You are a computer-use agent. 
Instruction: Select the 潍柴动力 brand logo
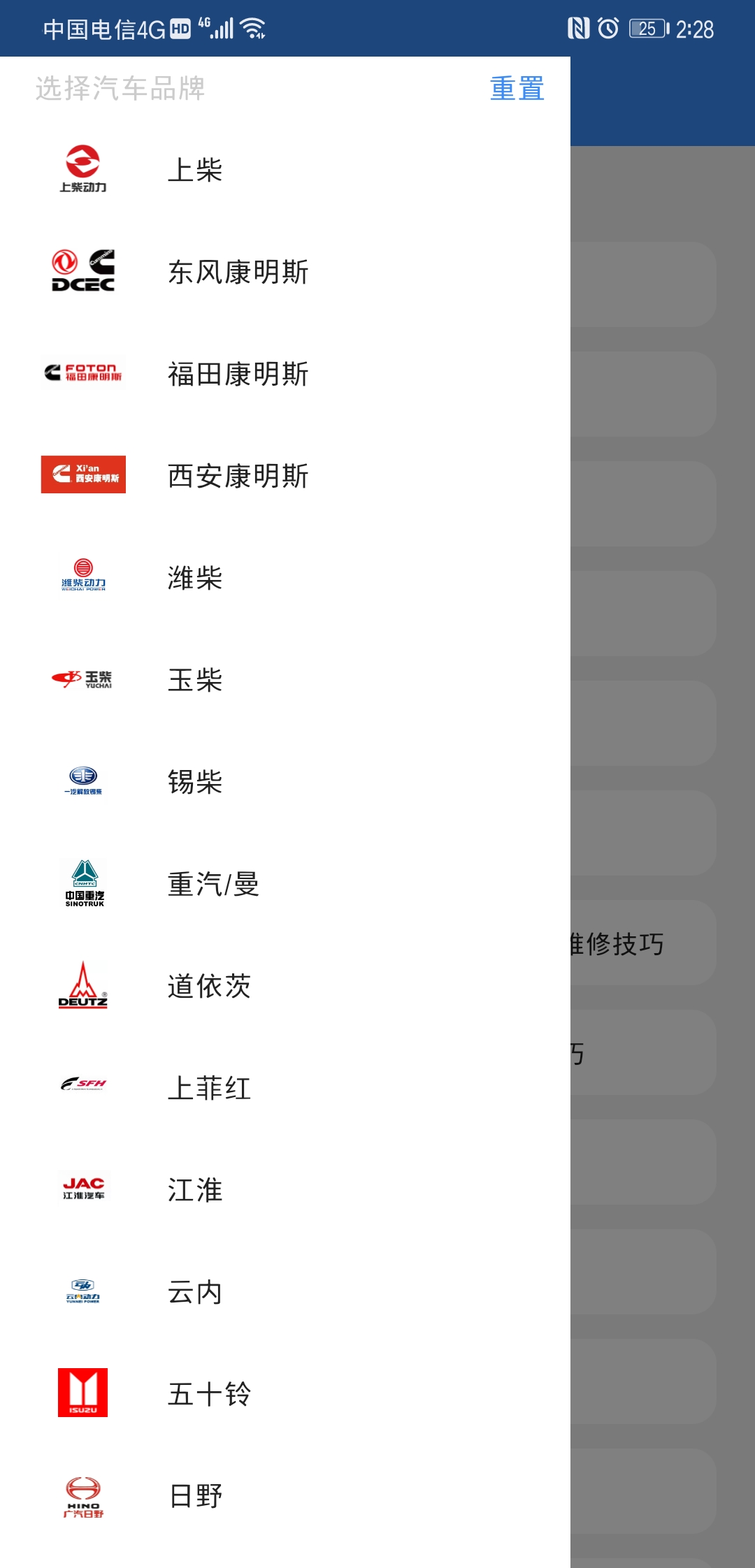[83, 576]
